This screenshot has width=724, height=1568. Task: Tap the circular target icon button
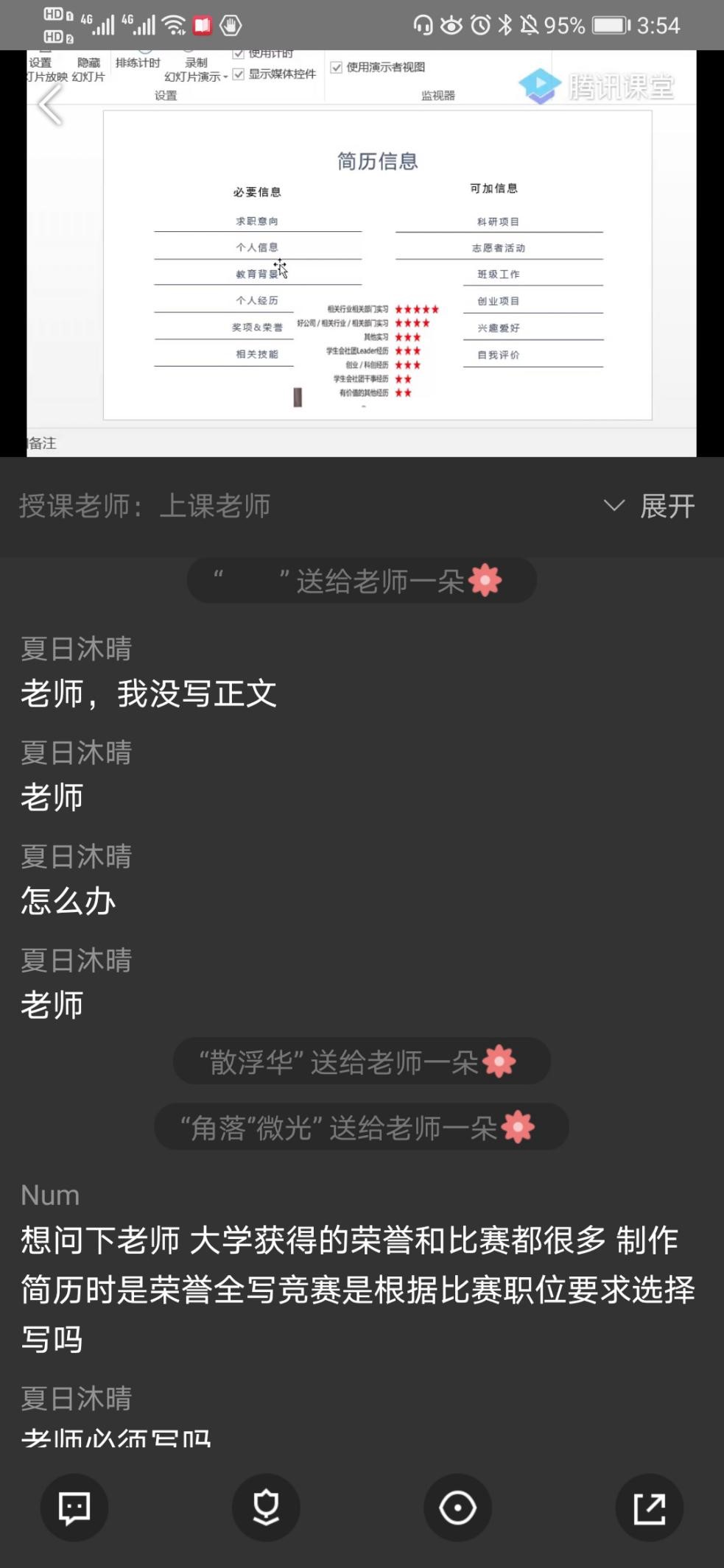pyautogui.click(x=457, y=1508)
